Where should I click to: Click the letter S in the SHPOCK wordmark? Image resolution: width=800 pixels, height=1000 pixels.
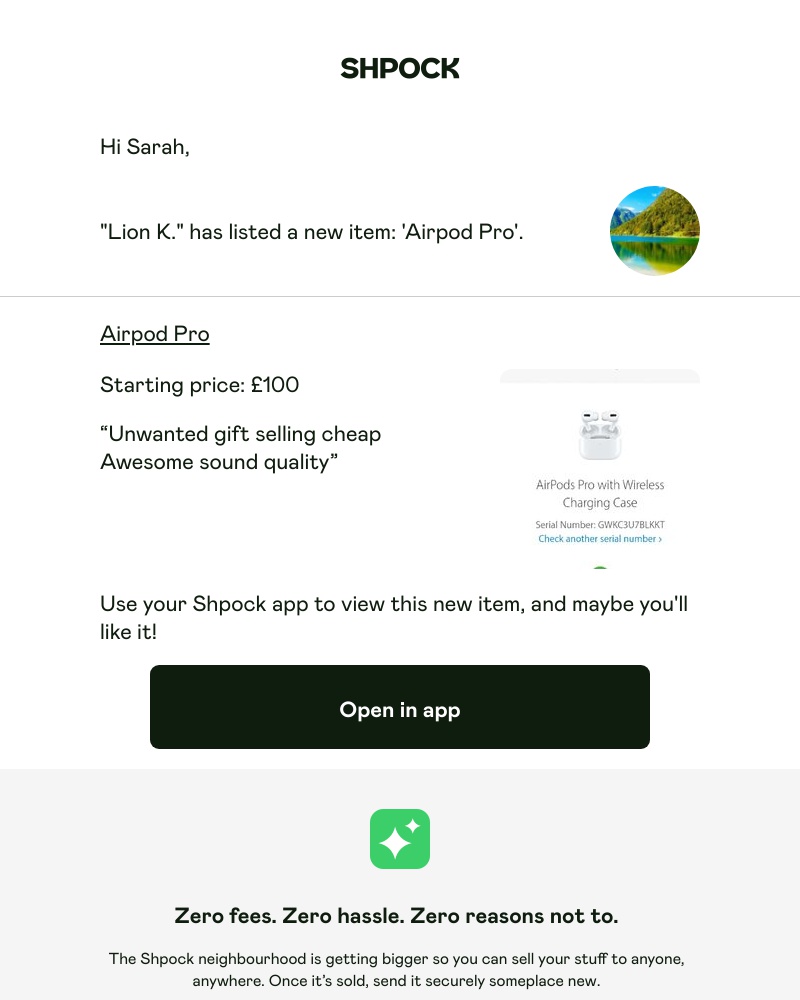click(x=349, y=68)
